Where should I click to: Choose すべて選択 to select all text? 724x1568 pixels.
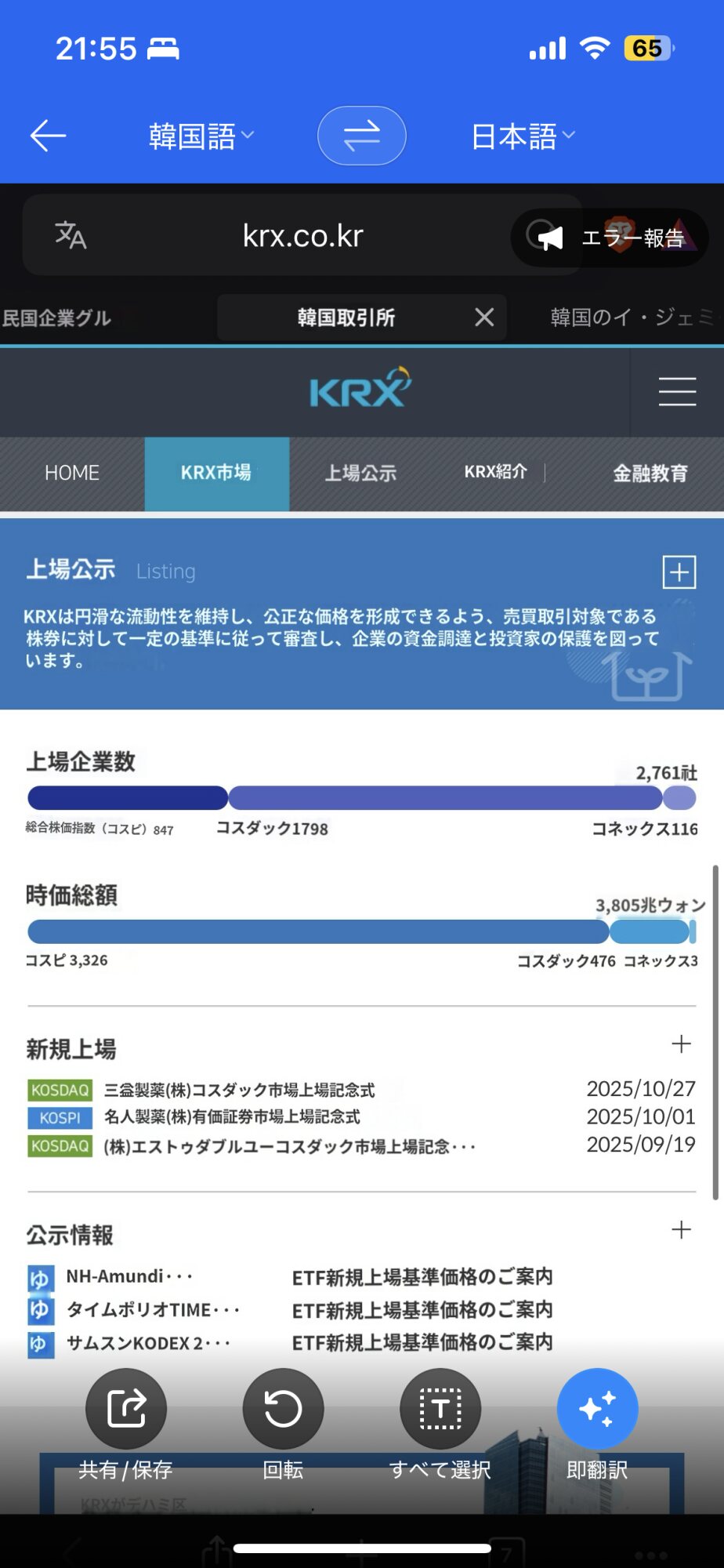pos(440,1410)
